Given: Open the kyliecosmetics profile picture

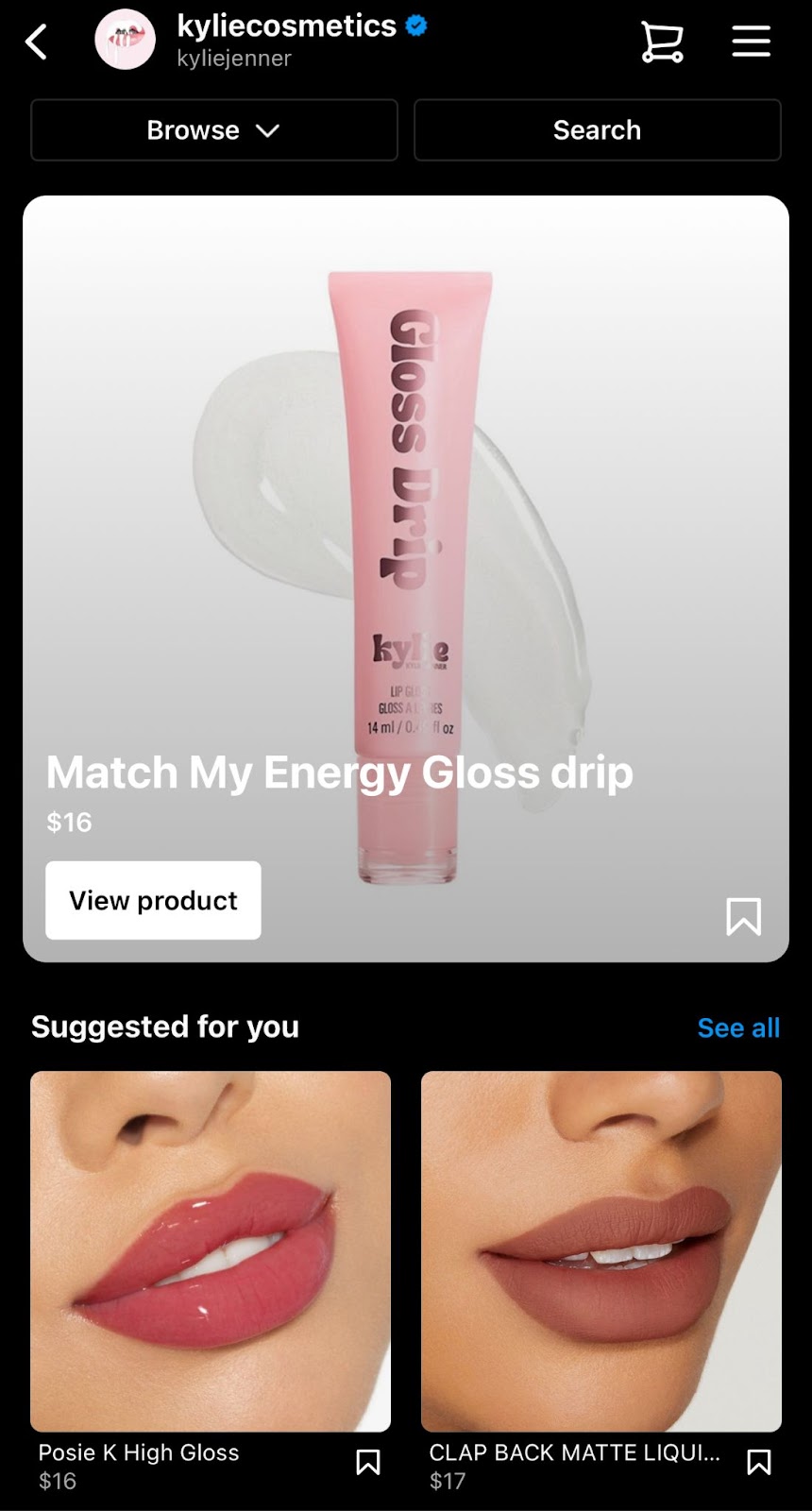Looking at the screenshot, I should (126, 41).
